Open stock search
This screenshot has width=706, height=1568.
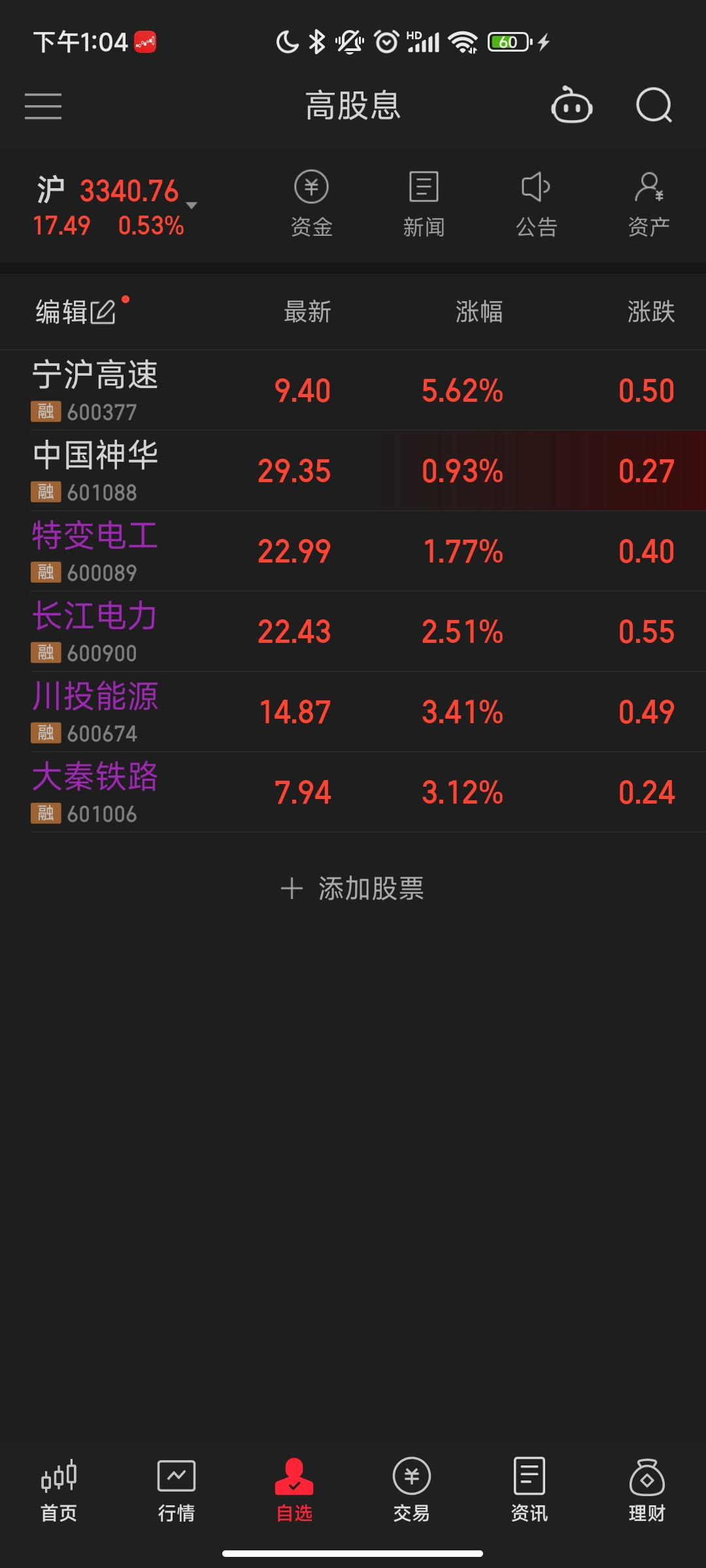pos(654,106)
